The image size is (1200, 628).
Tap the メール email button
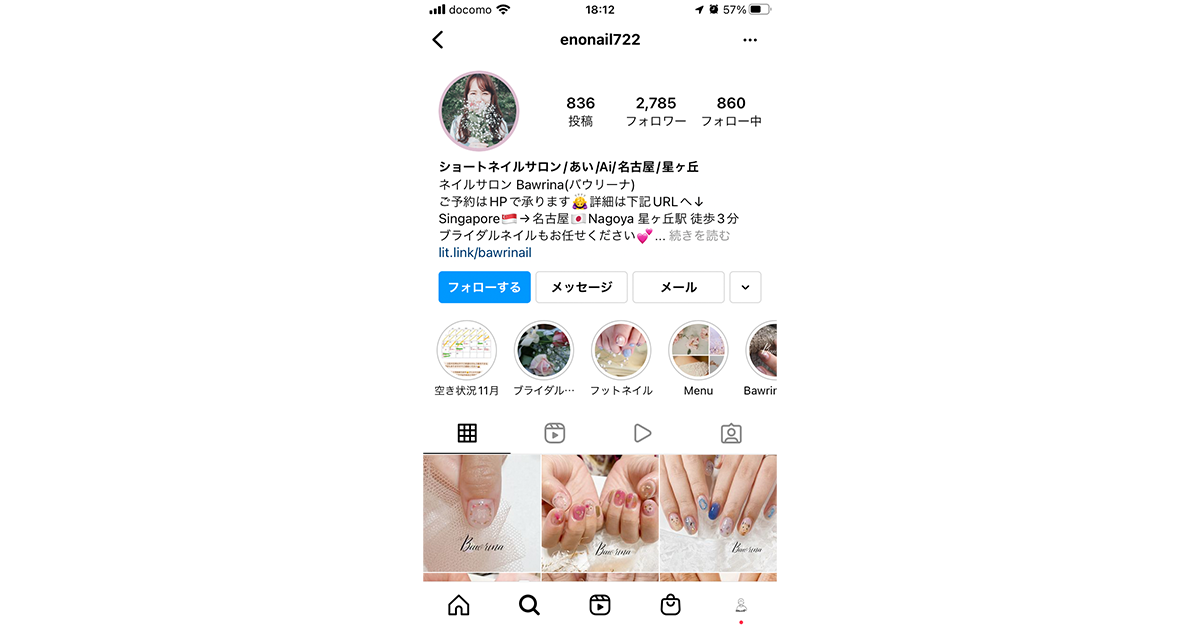(x=678, y=287)
